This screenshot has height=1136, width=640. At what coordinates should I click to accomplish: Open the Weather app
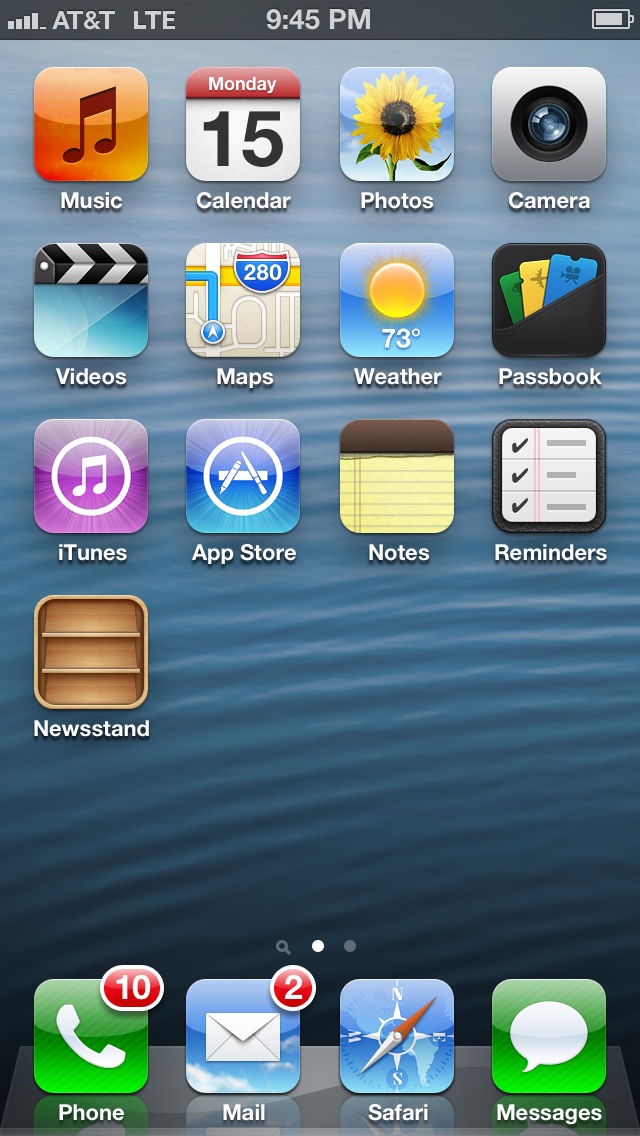click(x=396, y=300)
